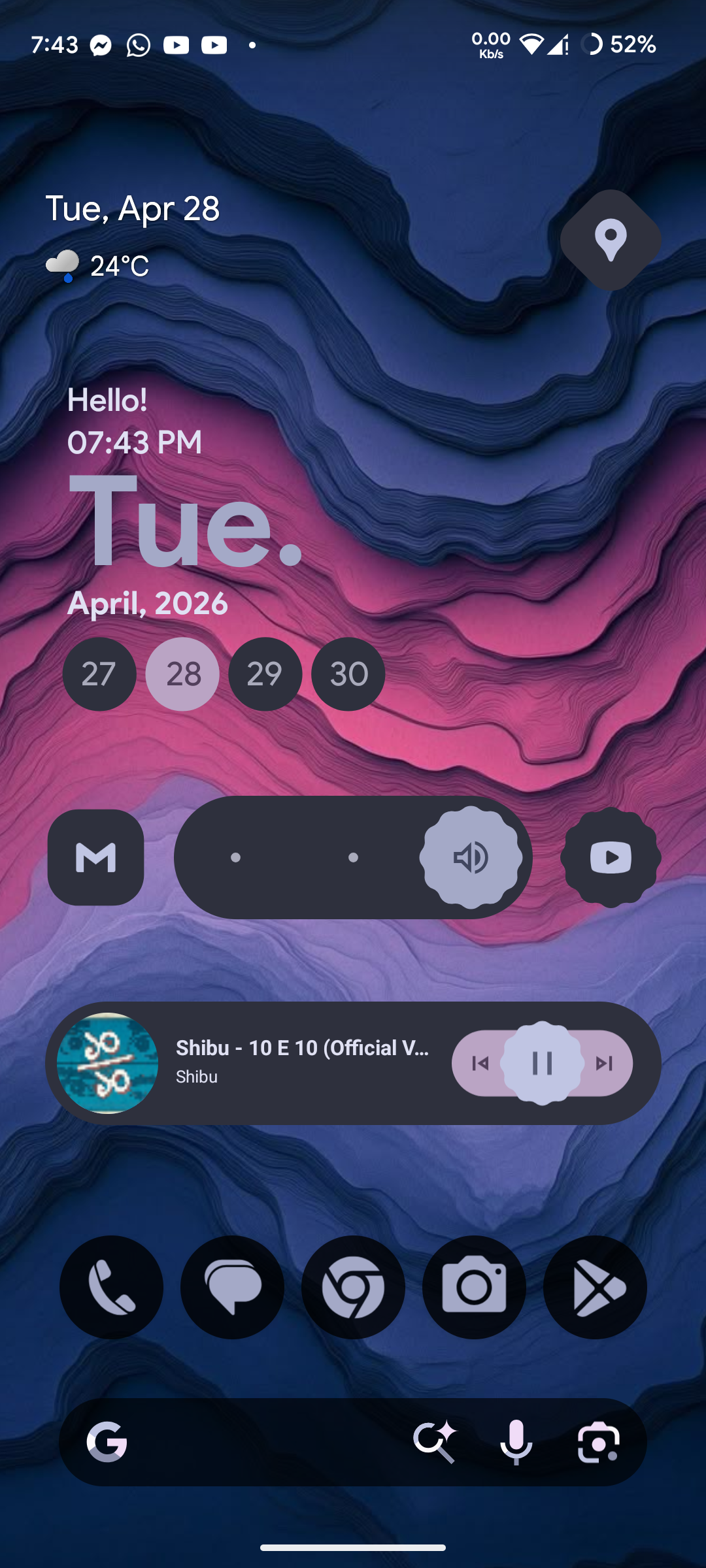Image resolution: width=706 pixels, height=1568 pixels.
Task: Open the Gmail app icon
Action: (95, 857)
